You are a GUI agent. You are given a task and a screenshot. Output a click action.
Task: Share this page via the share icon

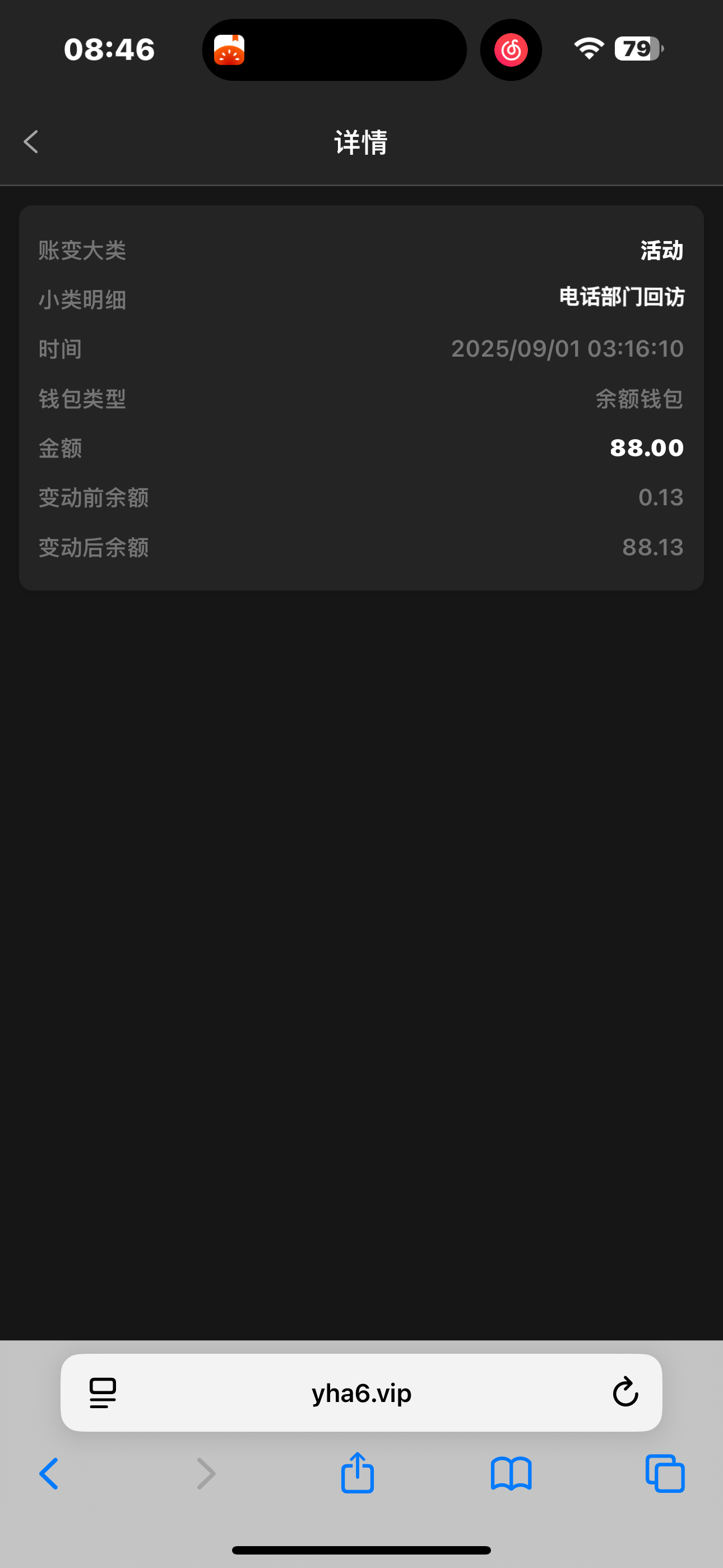[x=357, y=1473]
